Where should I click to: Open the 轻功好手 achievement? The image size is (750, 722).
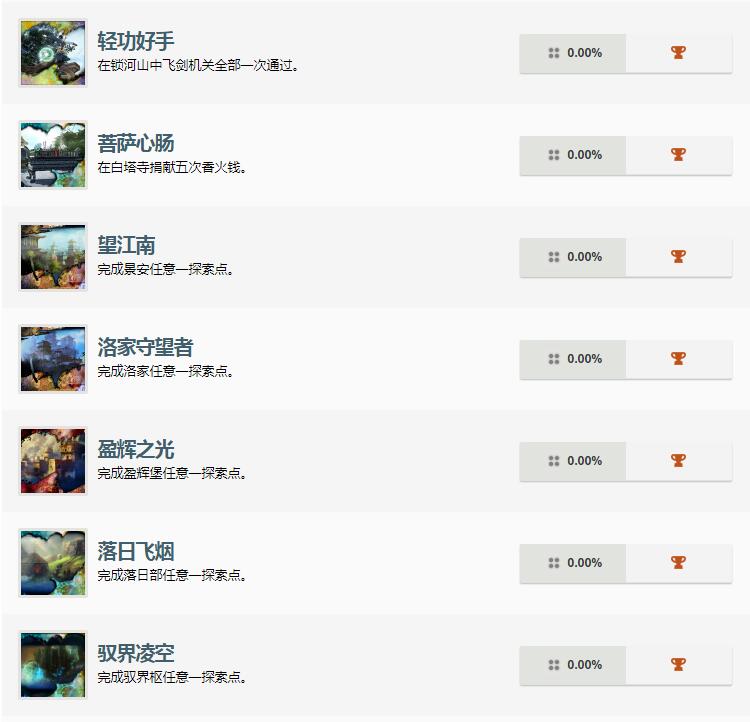tap(136, 41)
